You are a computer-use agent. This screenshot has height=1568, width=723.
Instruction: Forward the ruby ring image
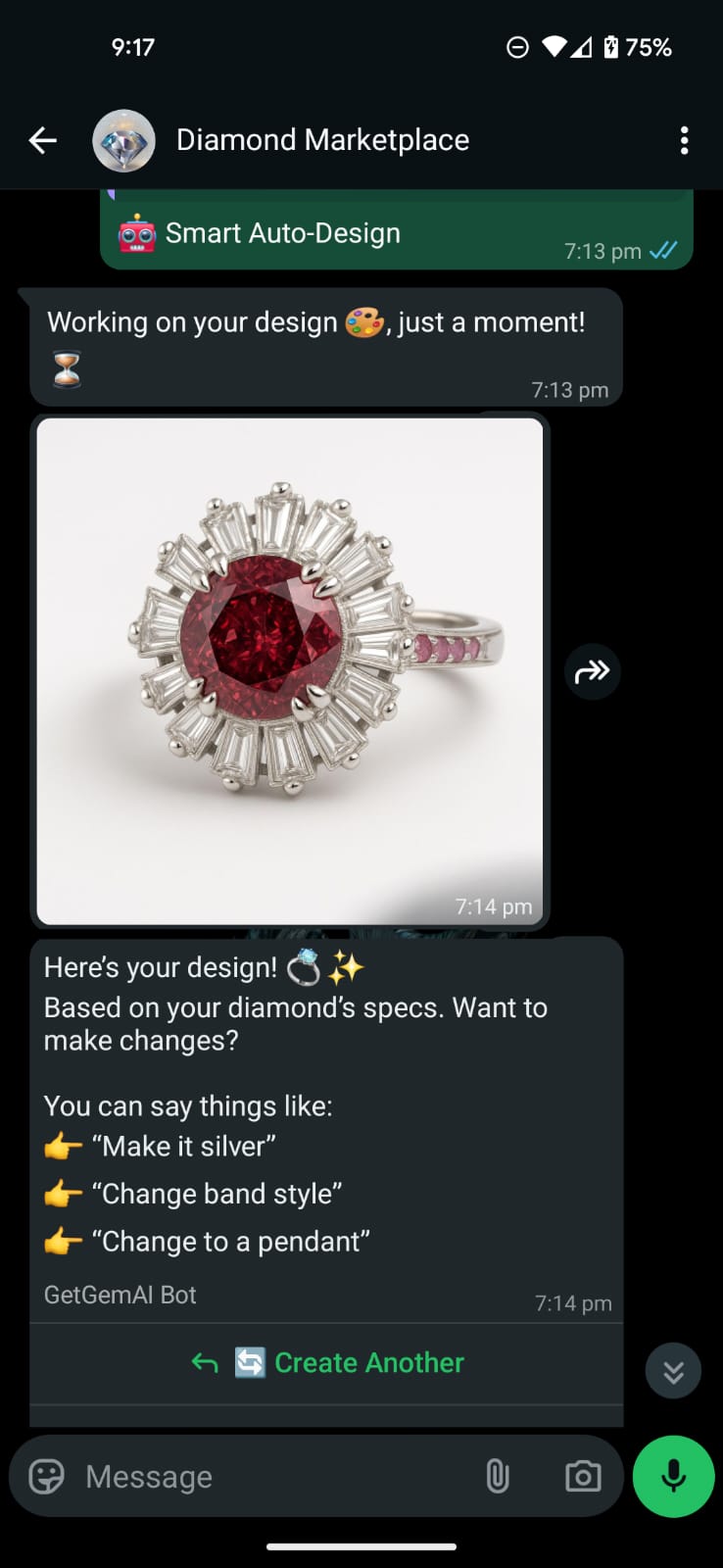592,671
